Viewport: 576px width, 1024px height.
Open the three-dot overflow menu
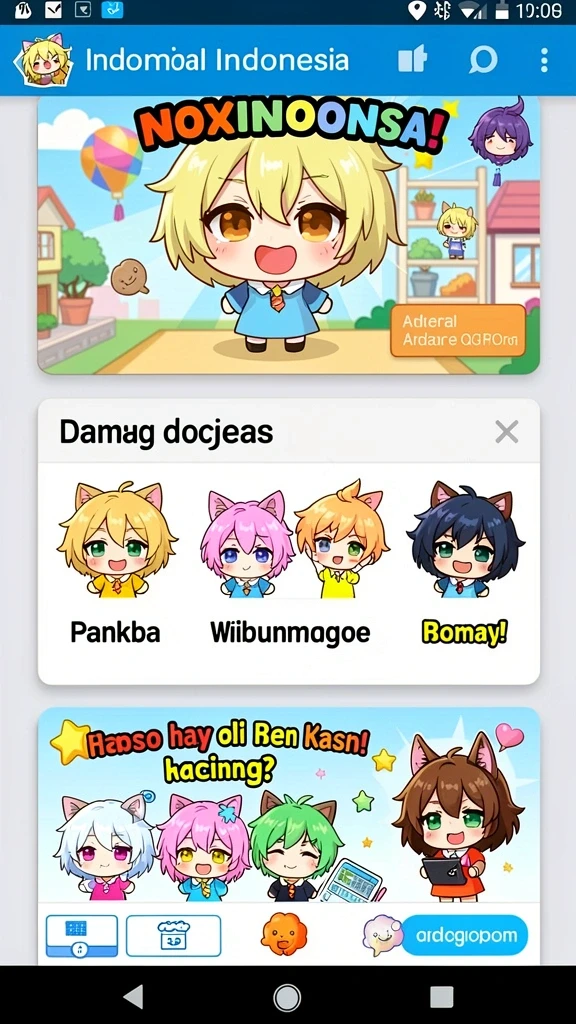click(544, 60)
